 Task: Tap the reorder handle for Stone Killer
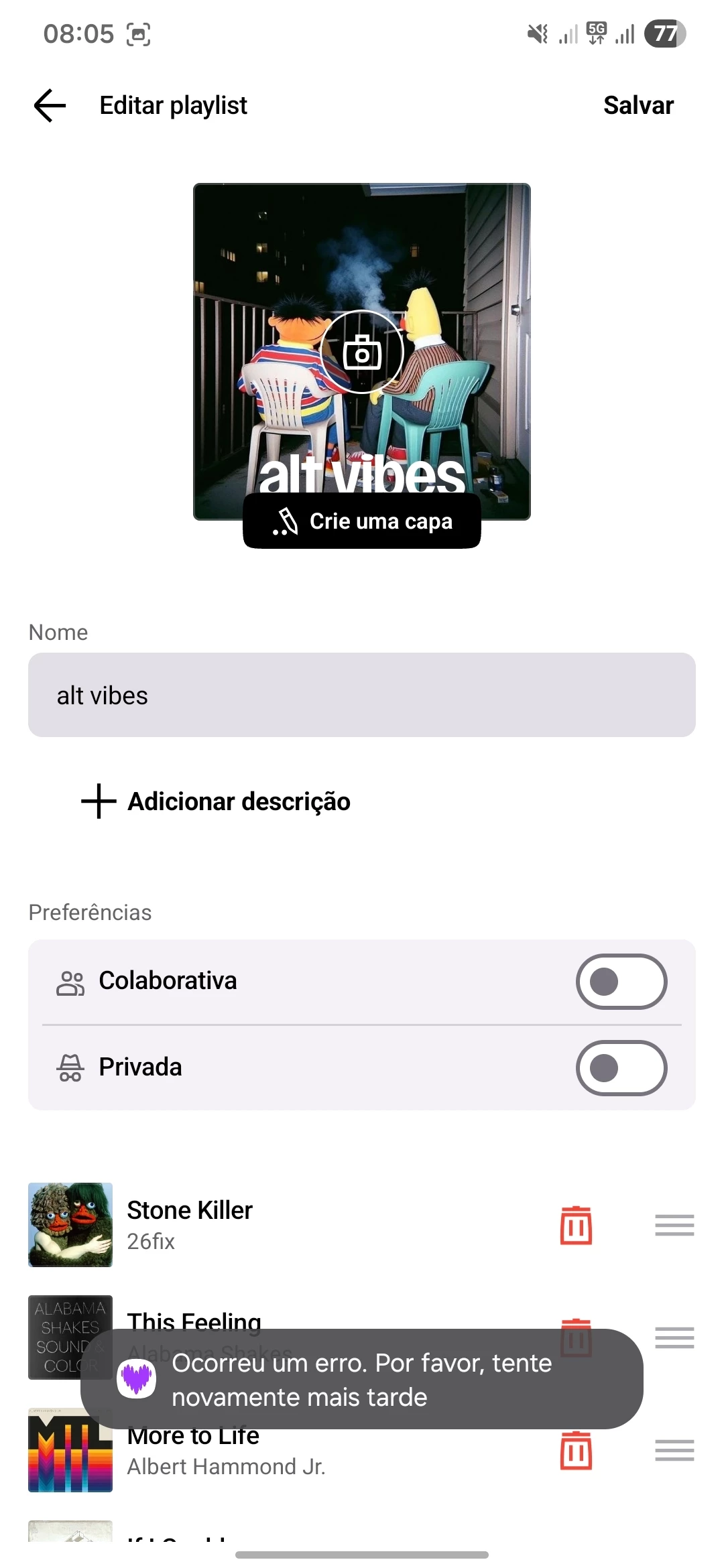pos(674,1225)
